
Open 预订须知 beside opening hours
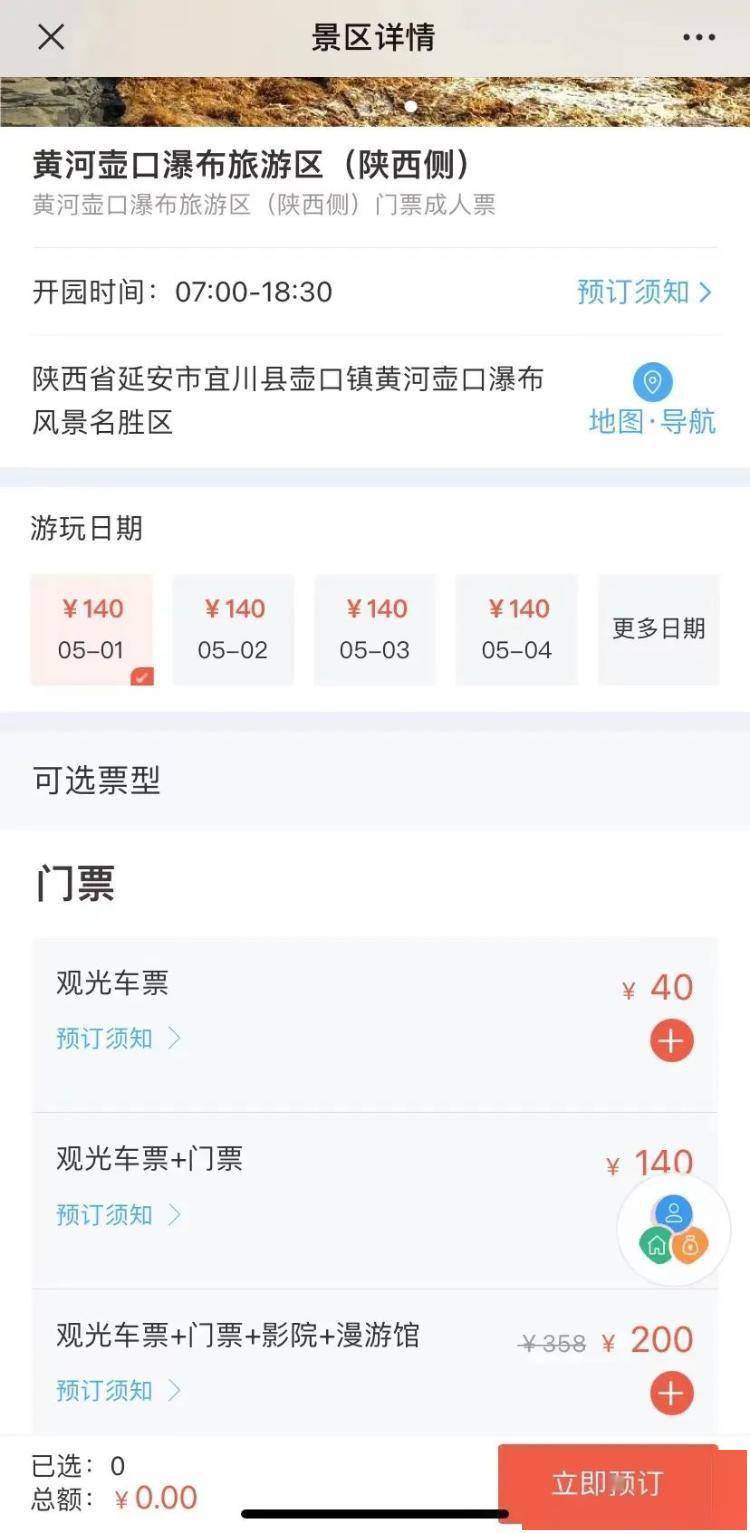coord(644,292)
